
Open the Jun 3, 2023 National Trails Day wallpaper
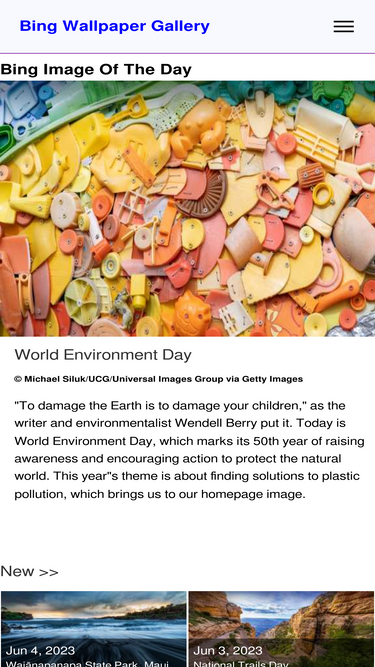(x=281, y=629)
